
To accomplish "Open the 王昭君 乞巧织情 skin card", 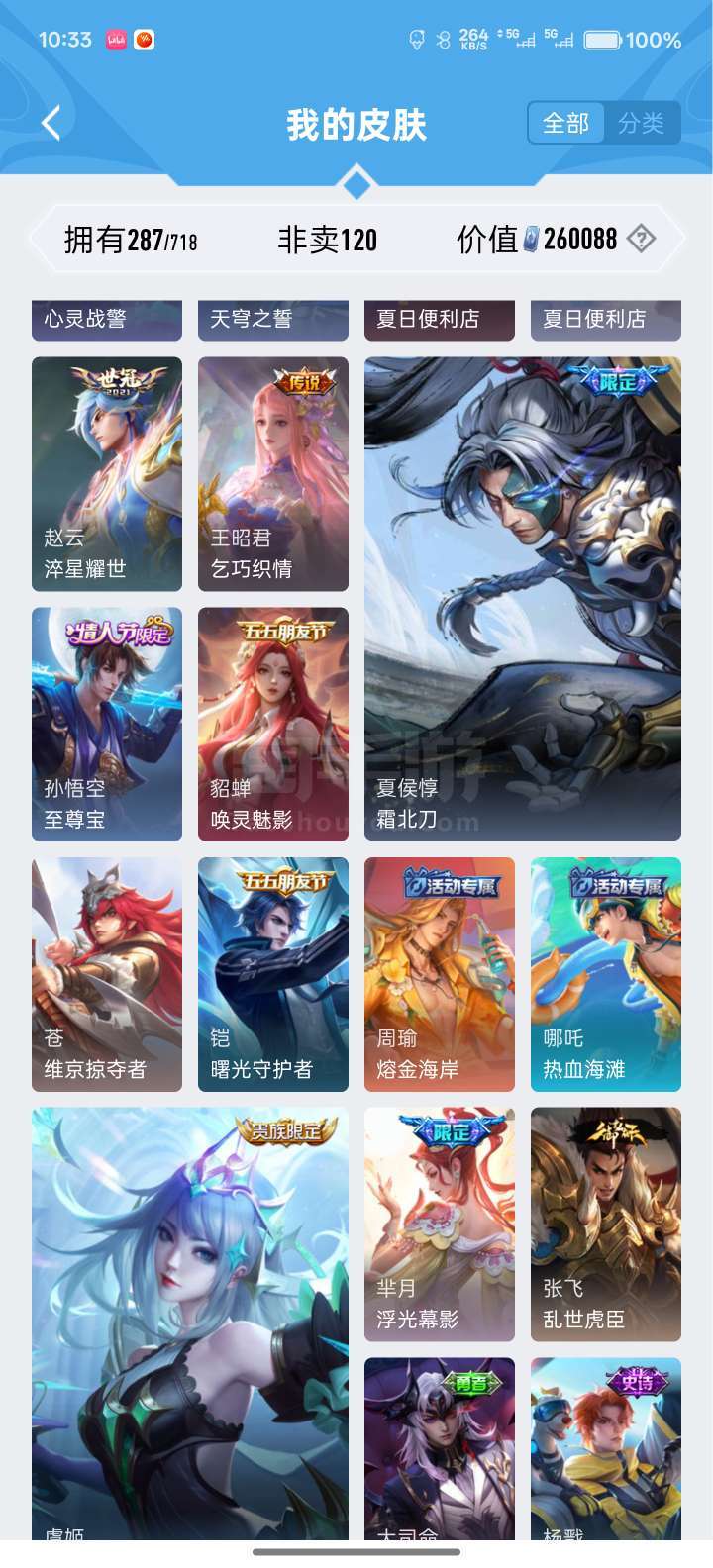I will [273, 474].
